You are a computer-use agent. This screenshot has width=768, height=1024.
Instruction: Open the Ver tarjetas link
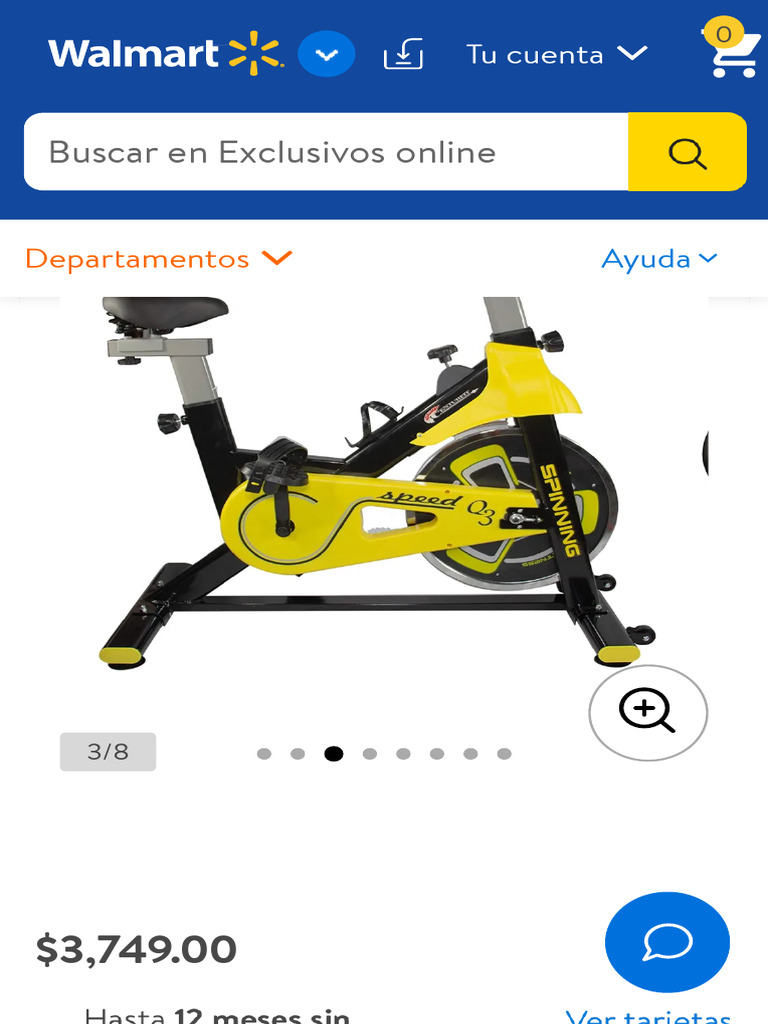click(x=648, y=1015)
